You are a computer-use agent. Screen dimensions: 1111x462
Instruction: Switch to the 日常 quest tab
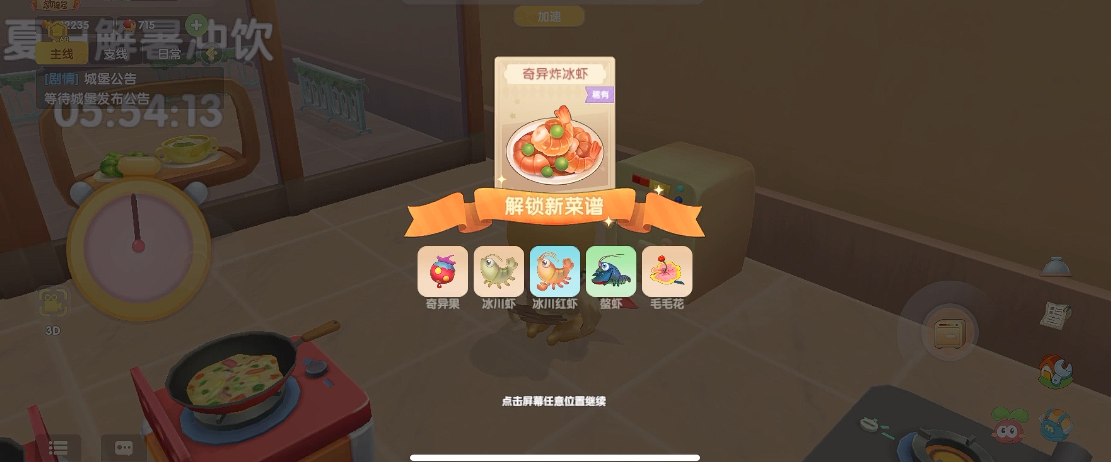(168, 54)
